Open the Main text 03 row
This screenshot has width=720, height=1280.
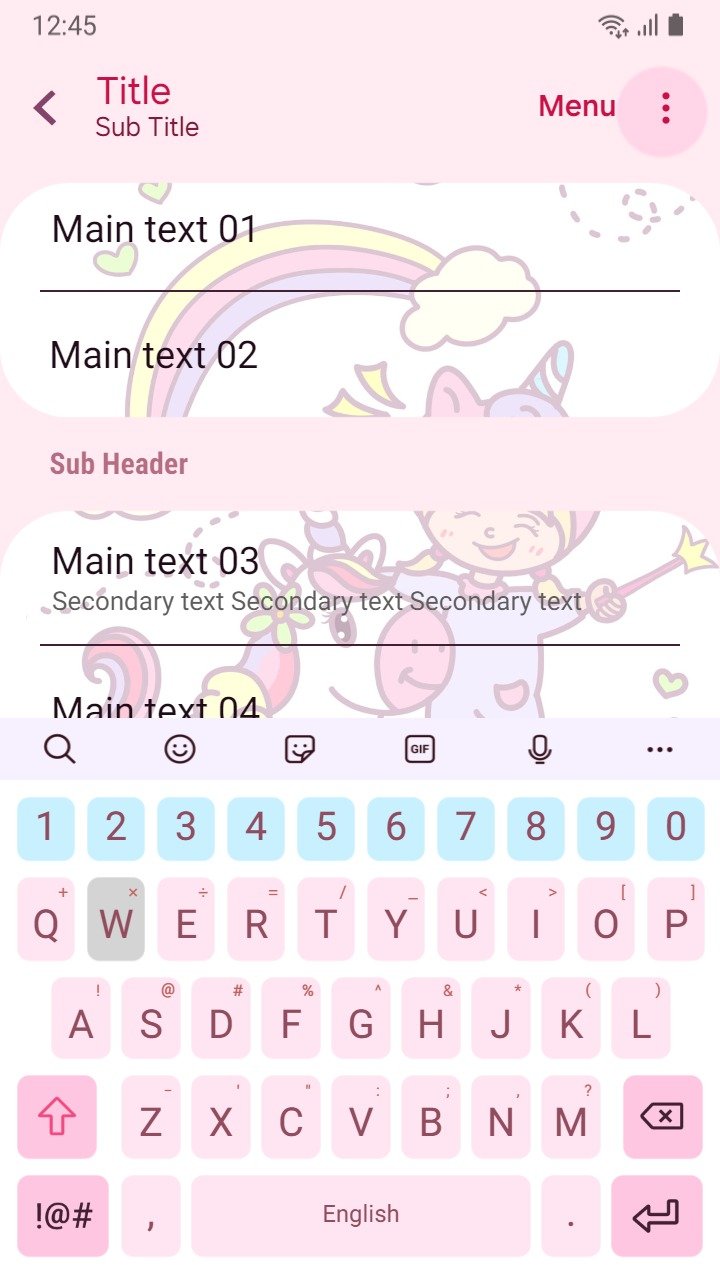pyautogui.click(x=360, y=580)
